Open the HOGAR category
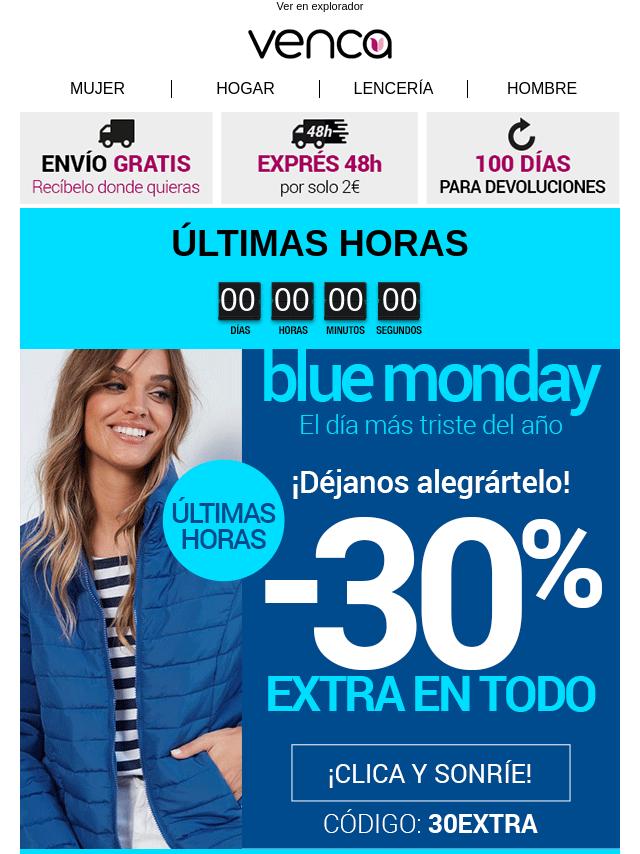This screenshot has width=640, height=854. tap(245, 88)
